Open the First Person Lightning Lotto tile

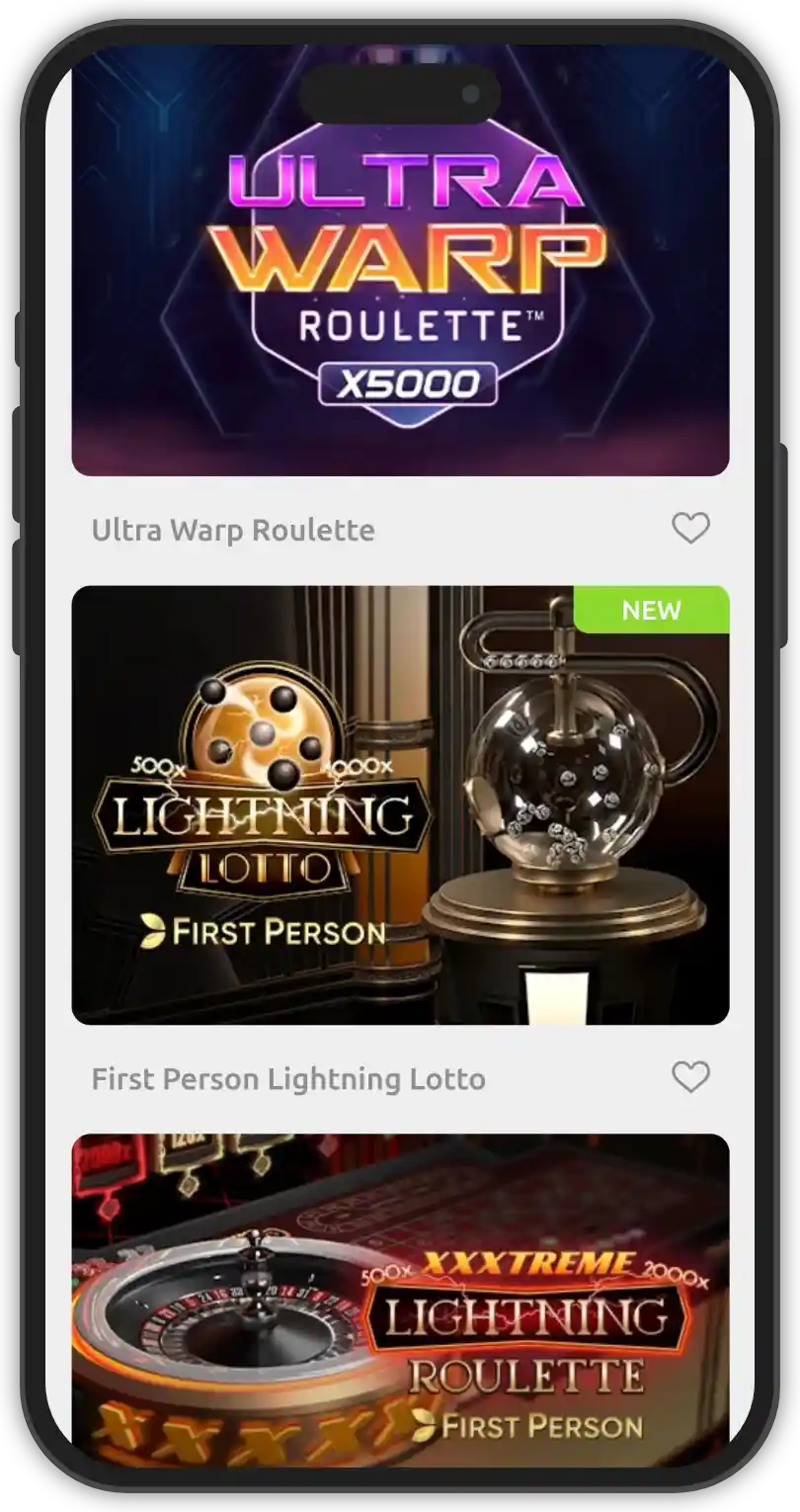[x=400, y=804]
